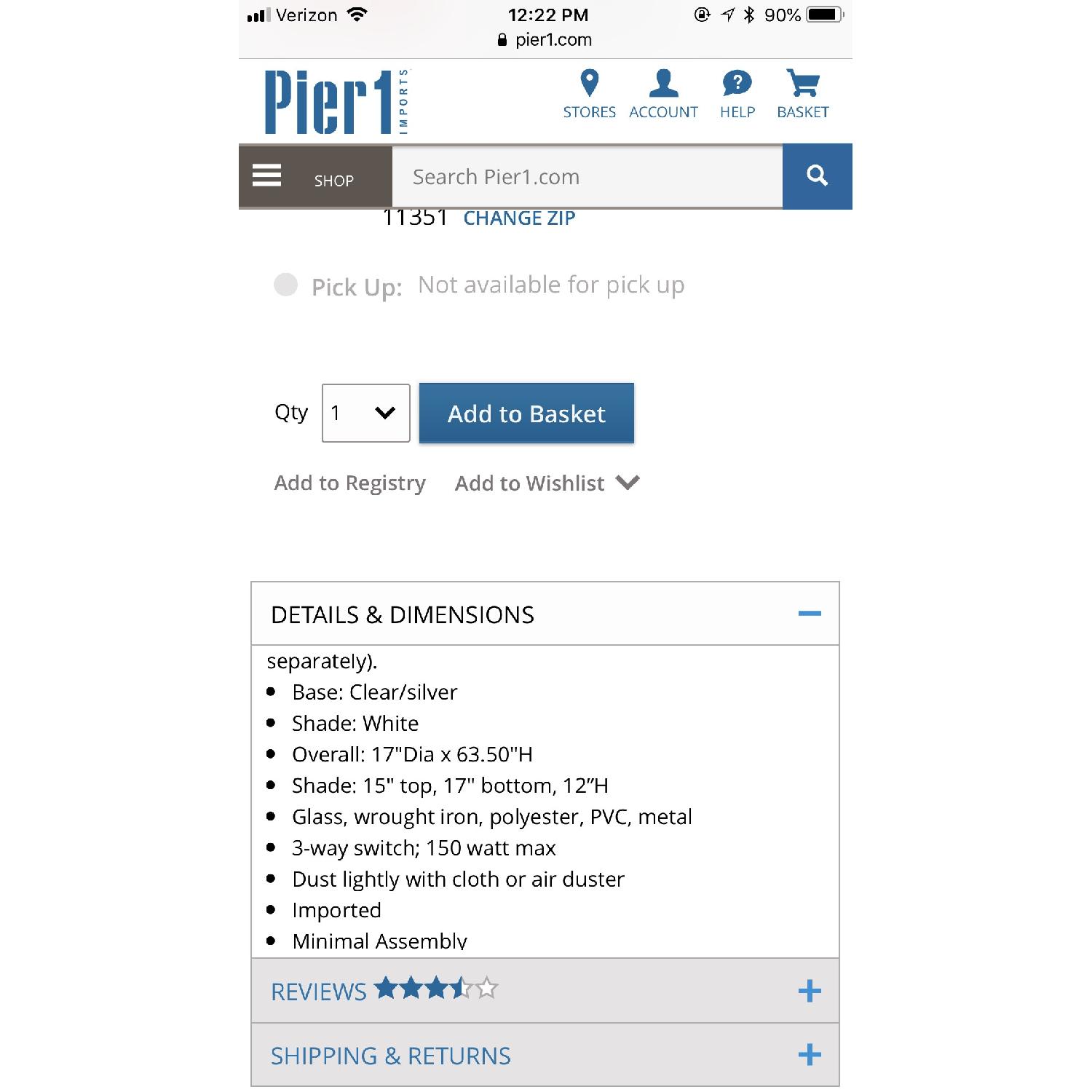
Task: Open the Help section
Action: pyautogui.click(x=737, y=95)
